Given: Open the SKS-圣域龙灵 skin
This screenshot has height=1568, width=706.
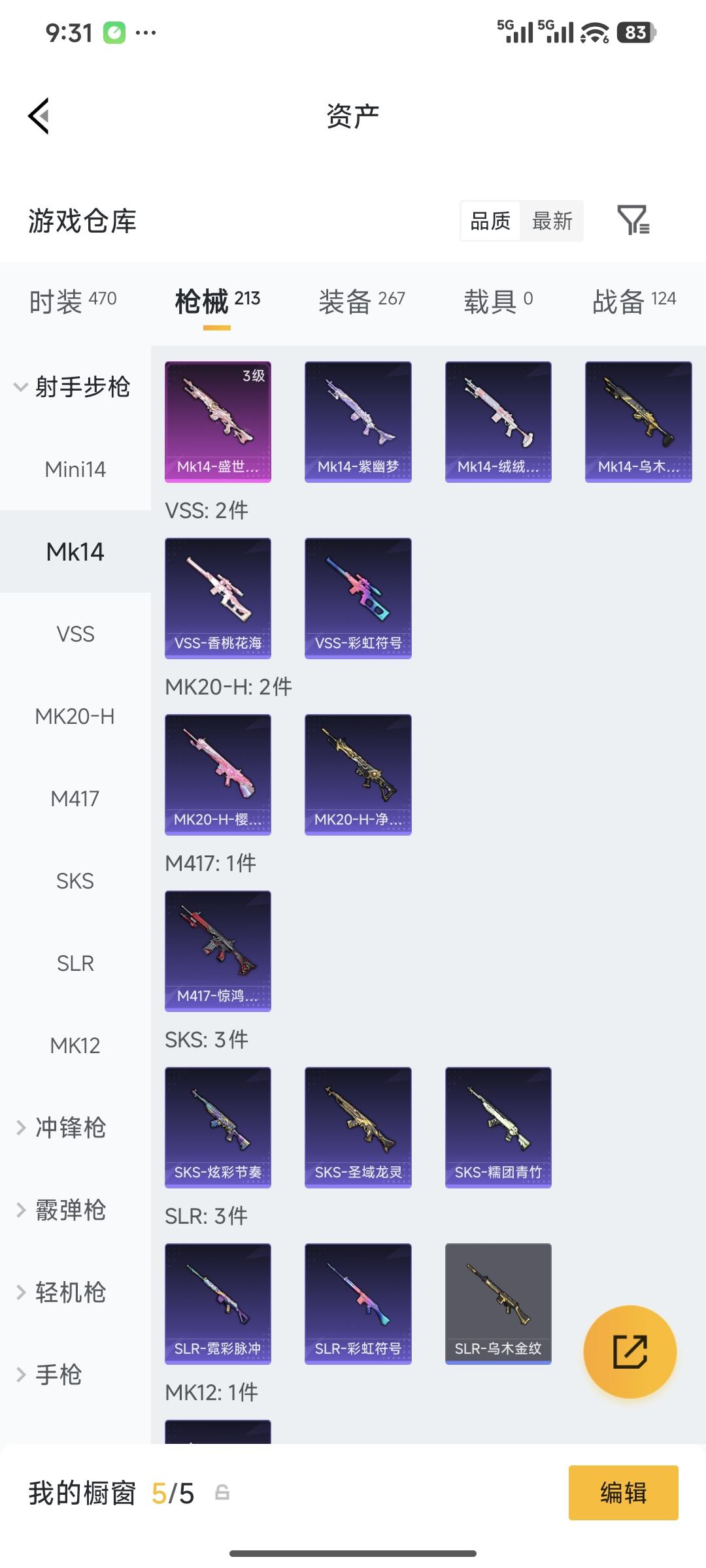Looking at the screenshot, I should click(358, 1127).
